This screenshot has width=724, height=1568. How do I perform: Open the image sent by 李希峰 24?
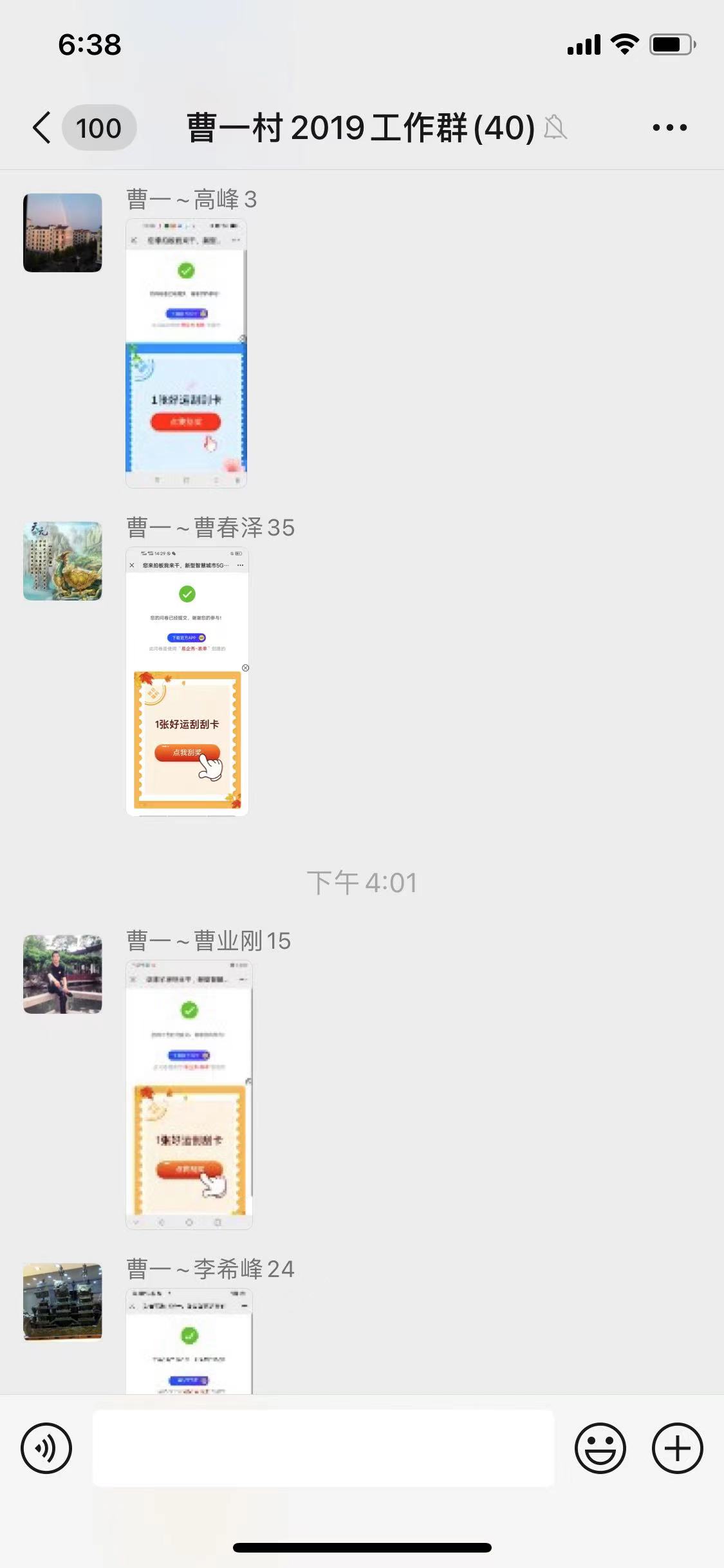tap(189, 1341)
